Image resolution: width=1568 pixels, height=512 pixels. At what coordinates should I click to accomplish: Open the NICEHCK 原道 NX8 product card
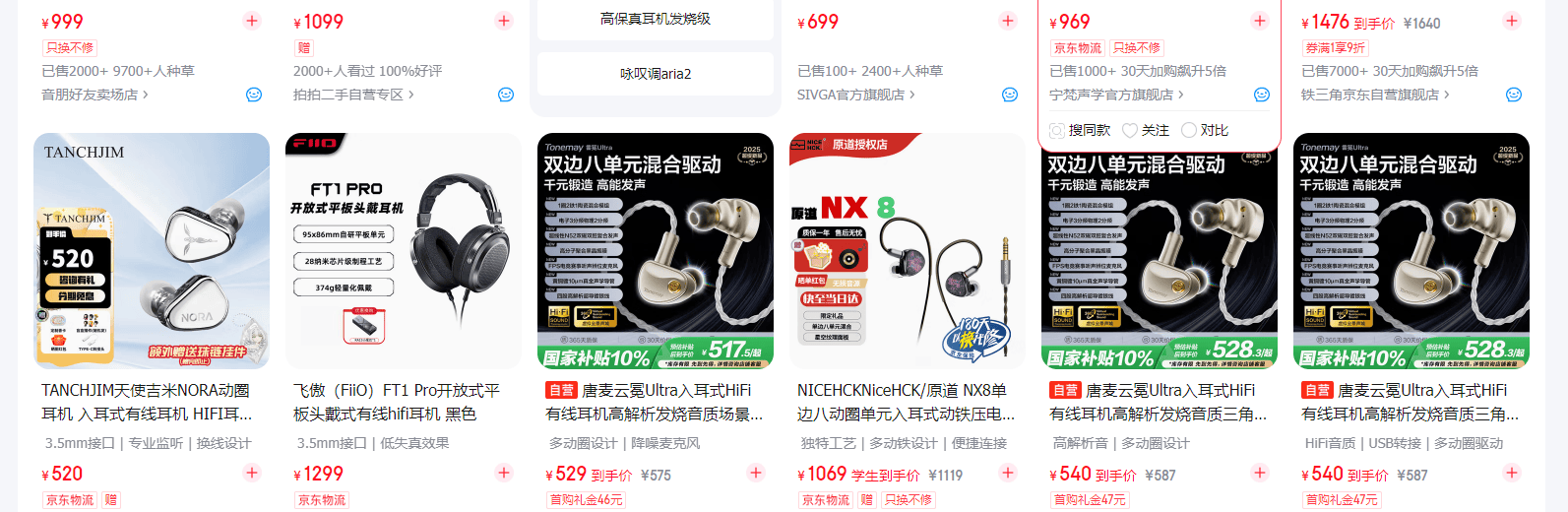coord(908,251)
